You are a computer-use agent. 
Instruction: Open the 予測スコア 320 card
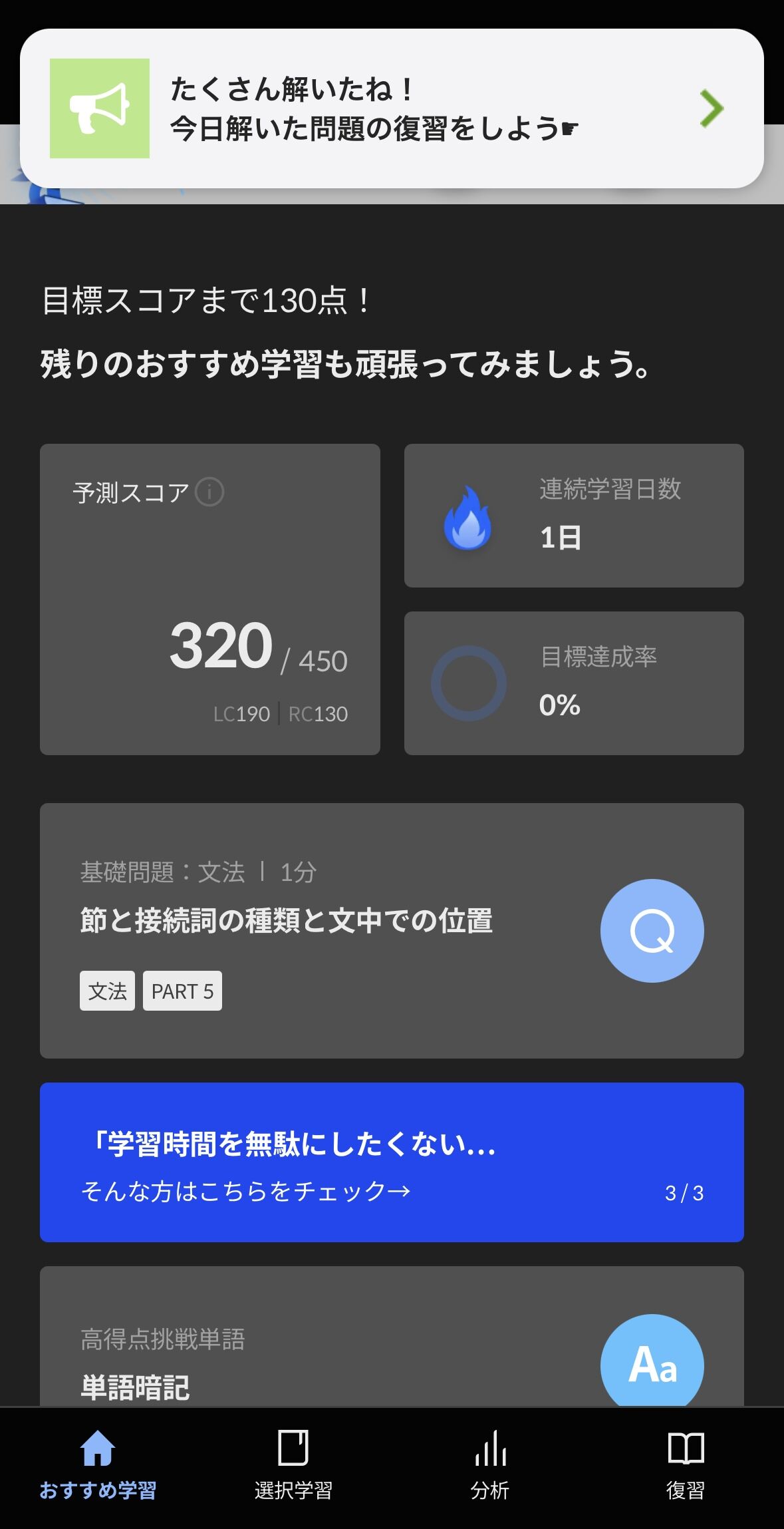pyautogui.click(x=210, y=599)
